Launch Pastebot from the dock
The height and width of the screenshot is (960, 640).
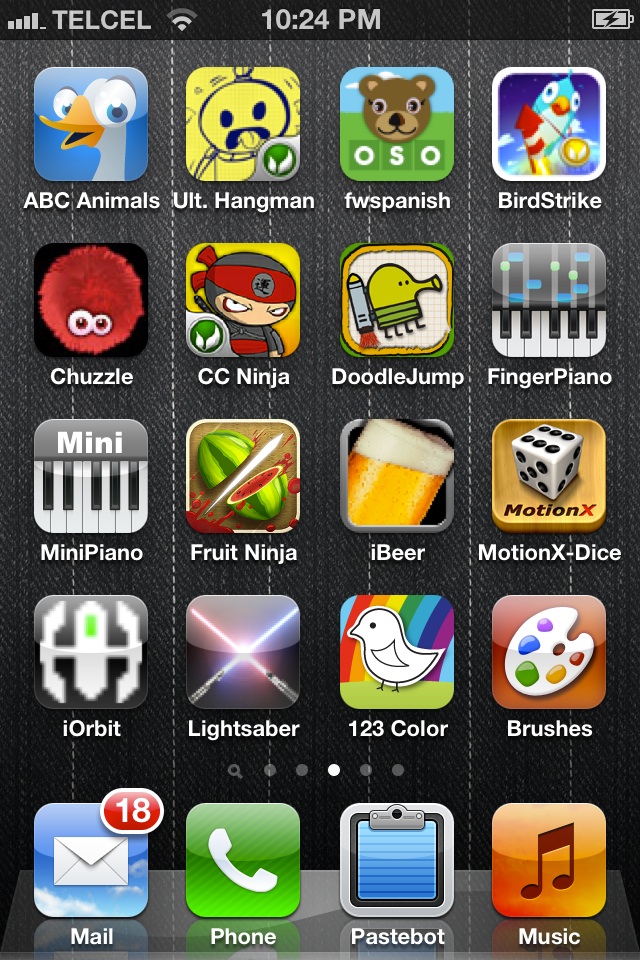tap(397, 860)
